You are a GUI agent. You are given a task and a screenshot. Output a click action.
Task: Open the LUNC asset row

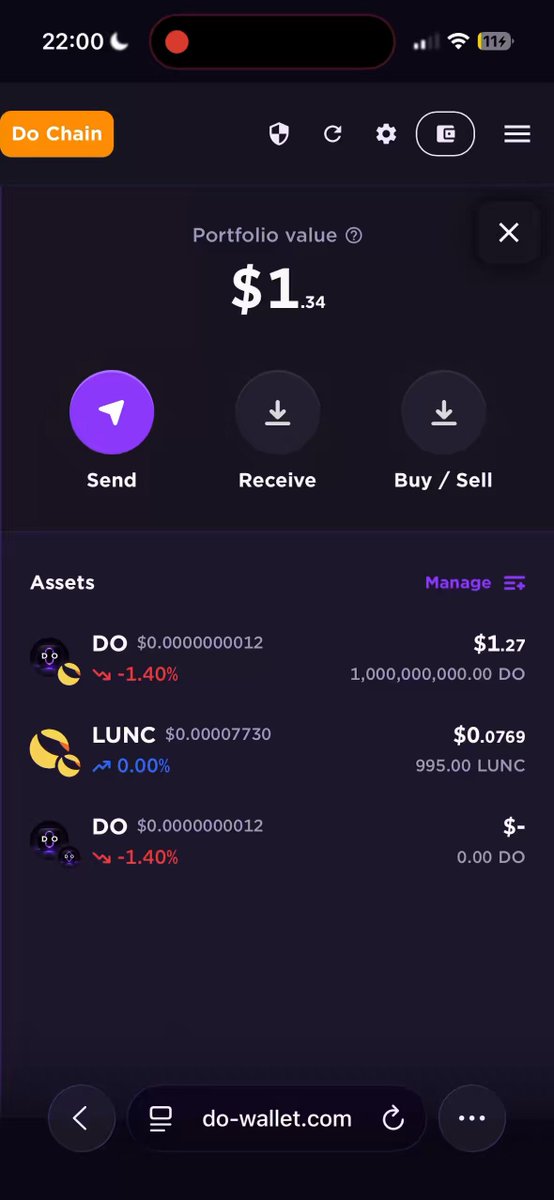pos(277,750)
